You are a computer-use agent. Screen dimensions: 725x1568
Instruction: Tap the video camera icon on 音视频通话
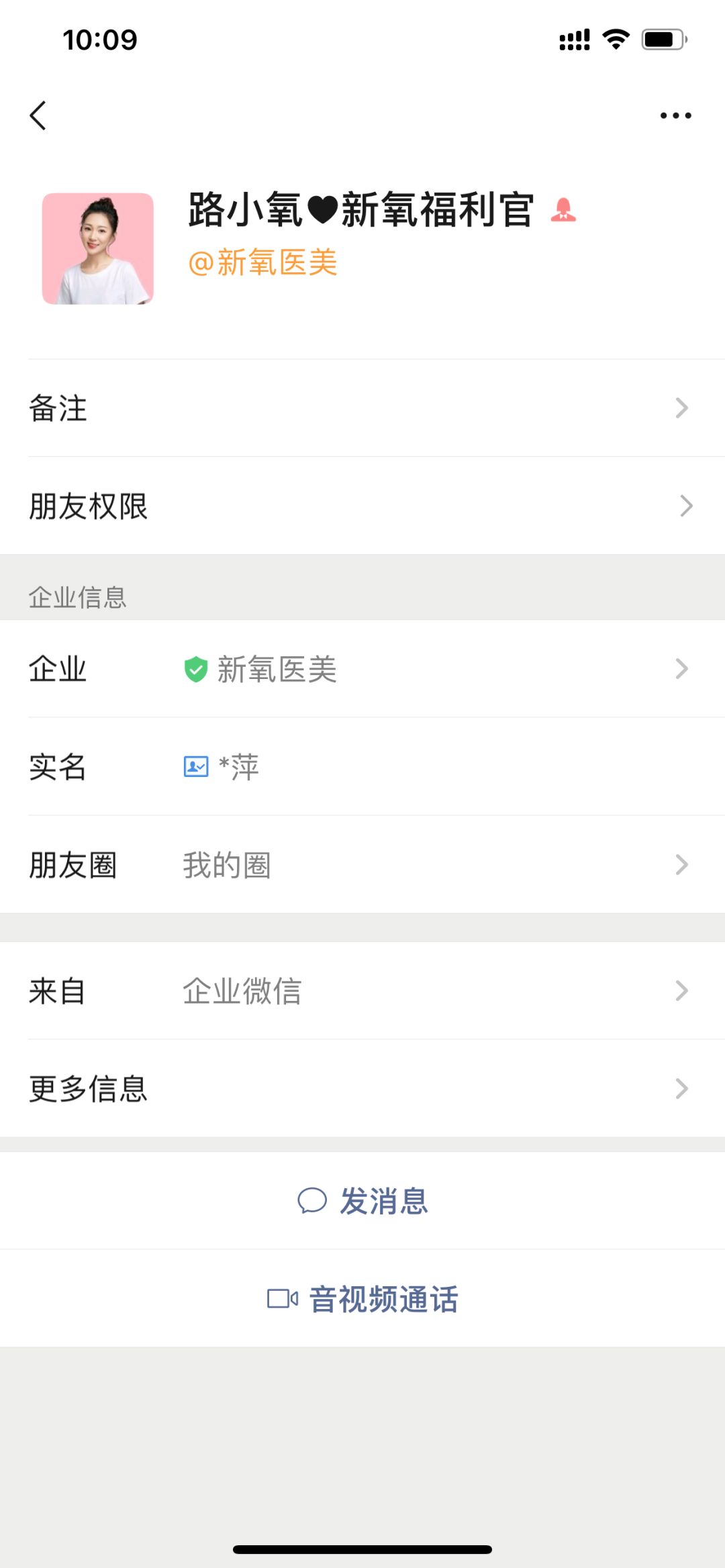(x=281, y=1298)
